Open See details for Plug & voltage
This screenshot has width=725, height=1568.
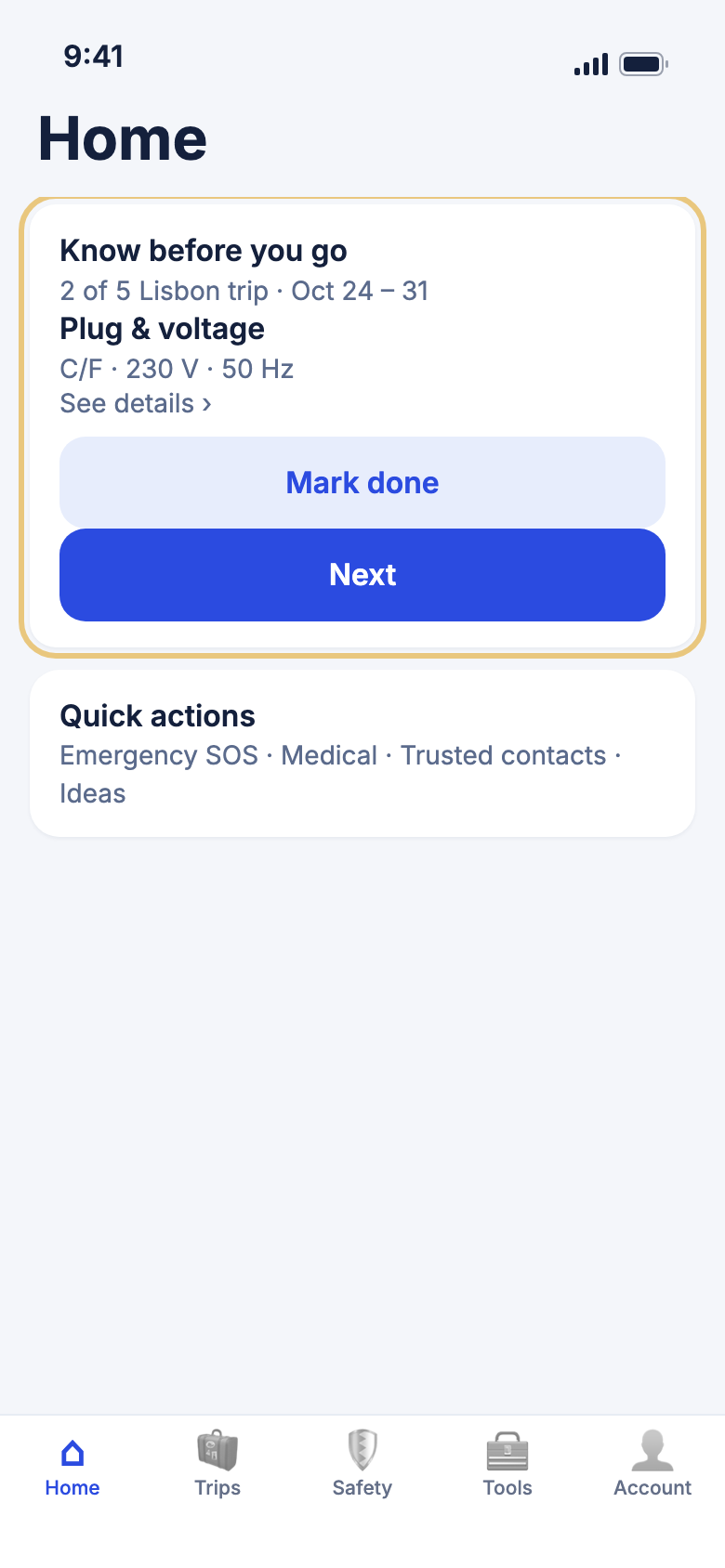pos(136,404)
